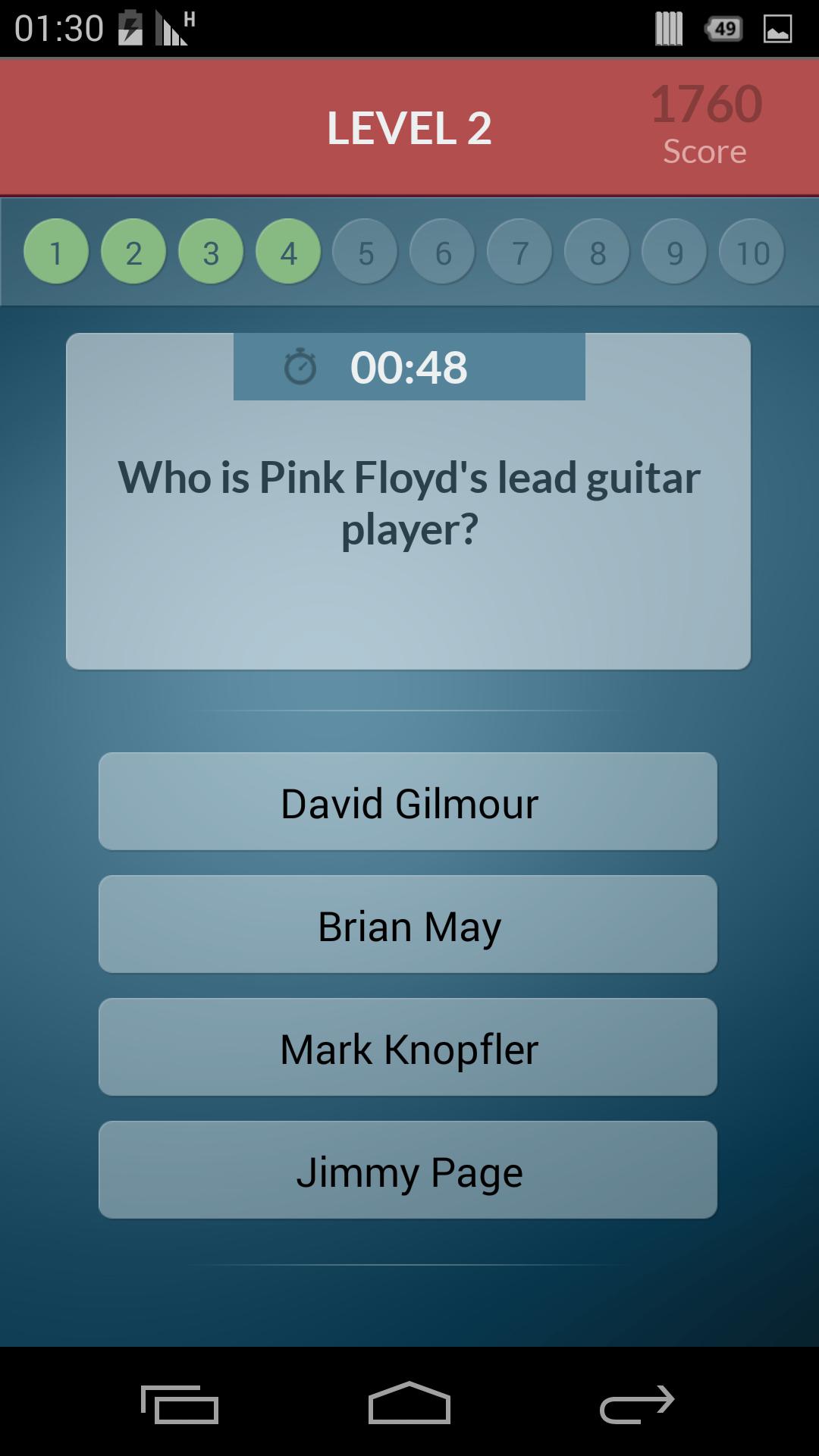Select the green question 4 circle

click(288, 252)
